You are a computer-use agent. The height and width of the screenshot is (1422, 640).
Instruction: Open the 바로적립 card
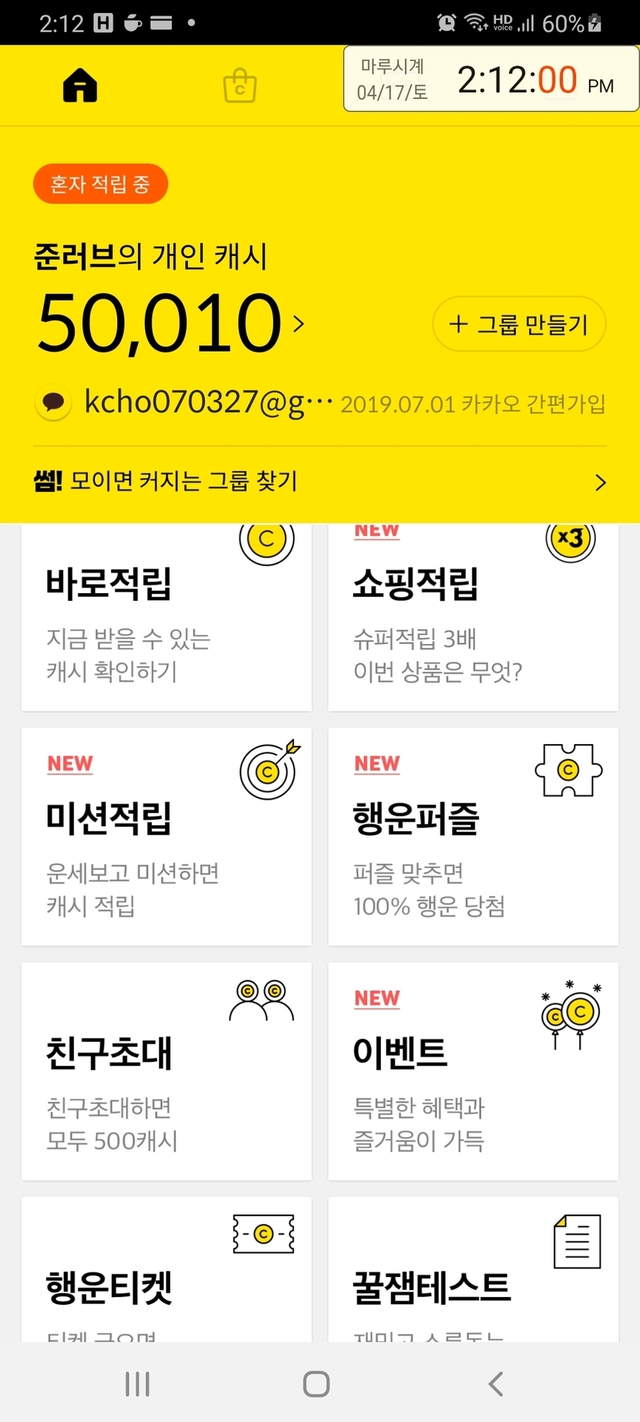(166, 616)
